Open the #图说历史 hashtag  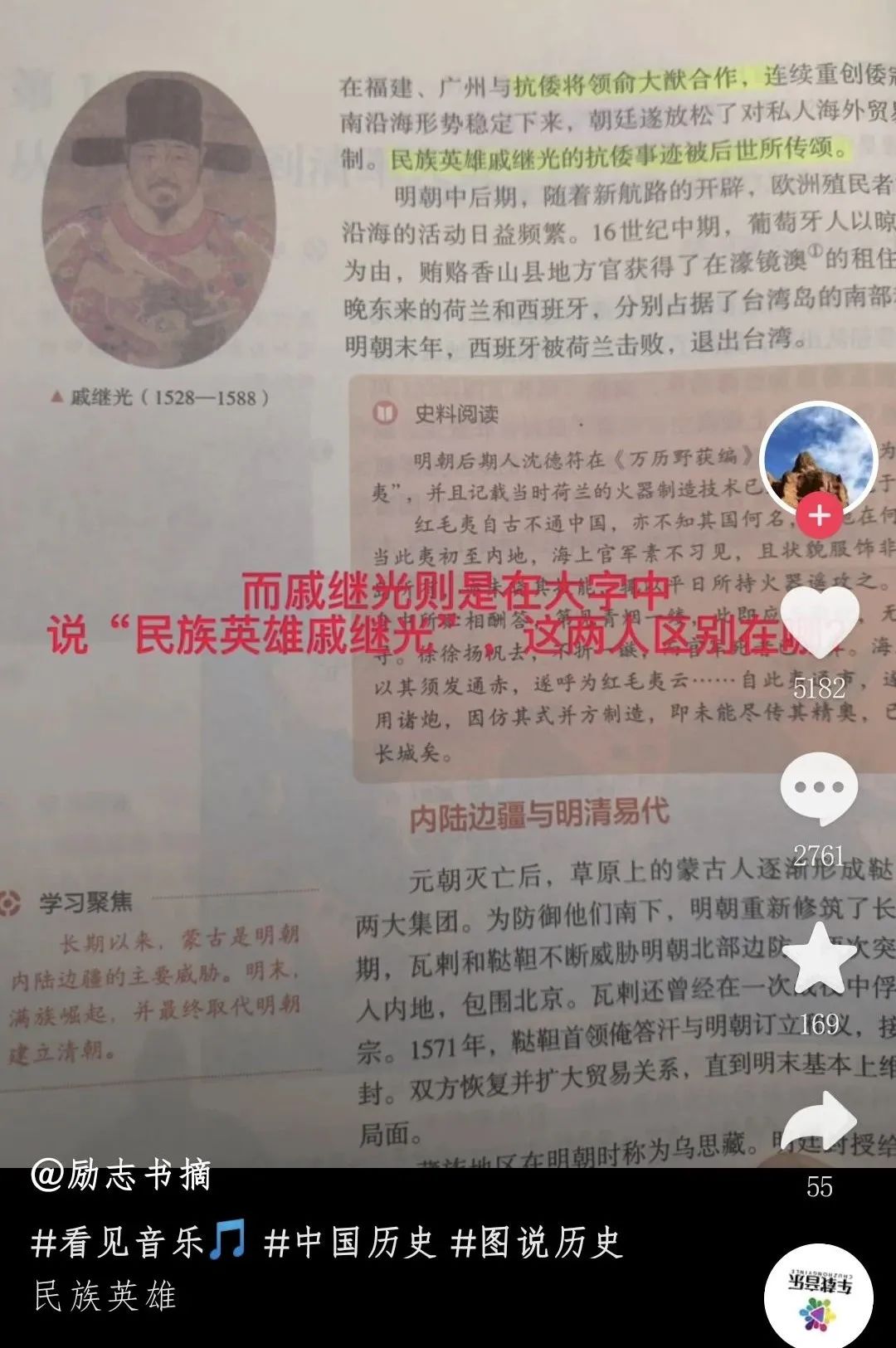(x=536, y=1242)
